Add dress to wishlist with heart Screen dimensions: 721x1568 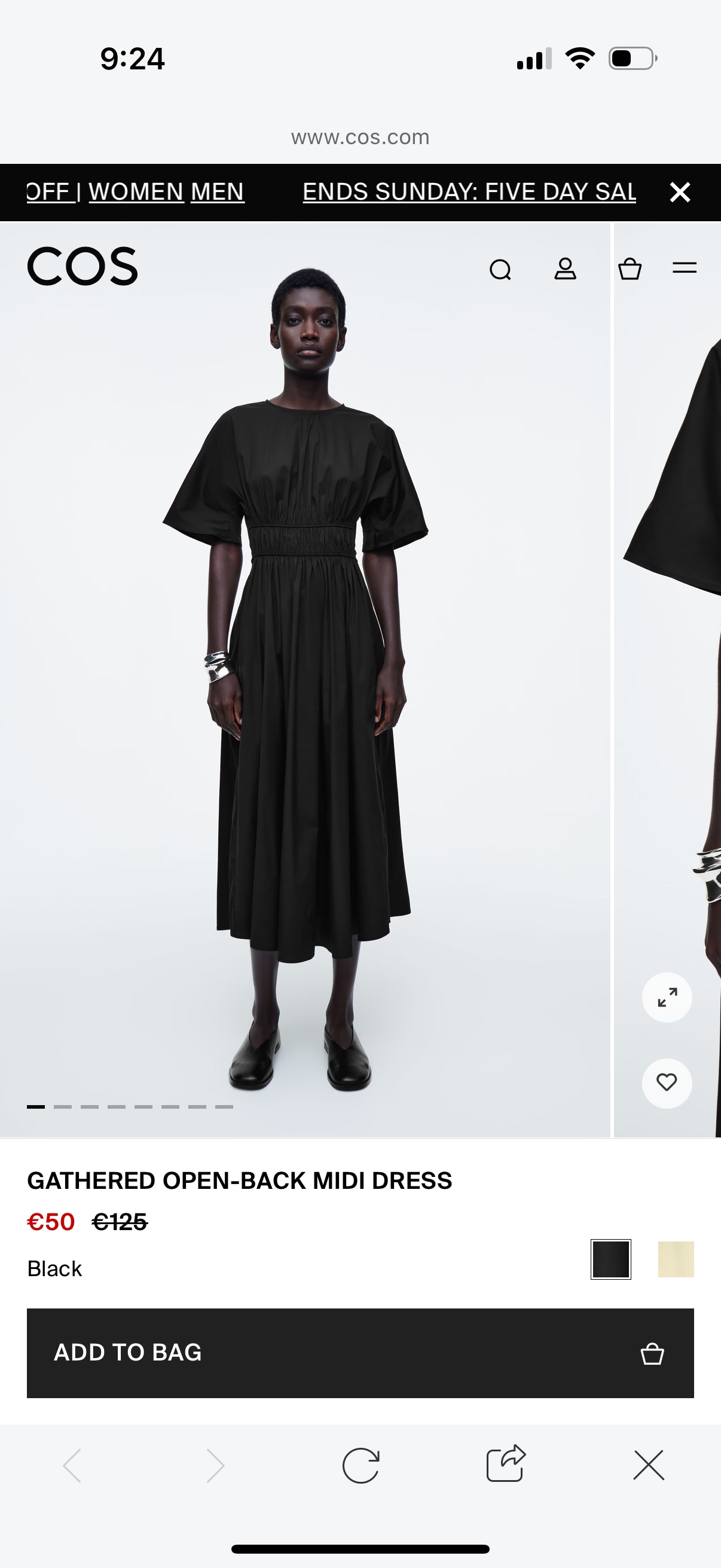[667, 1083]
